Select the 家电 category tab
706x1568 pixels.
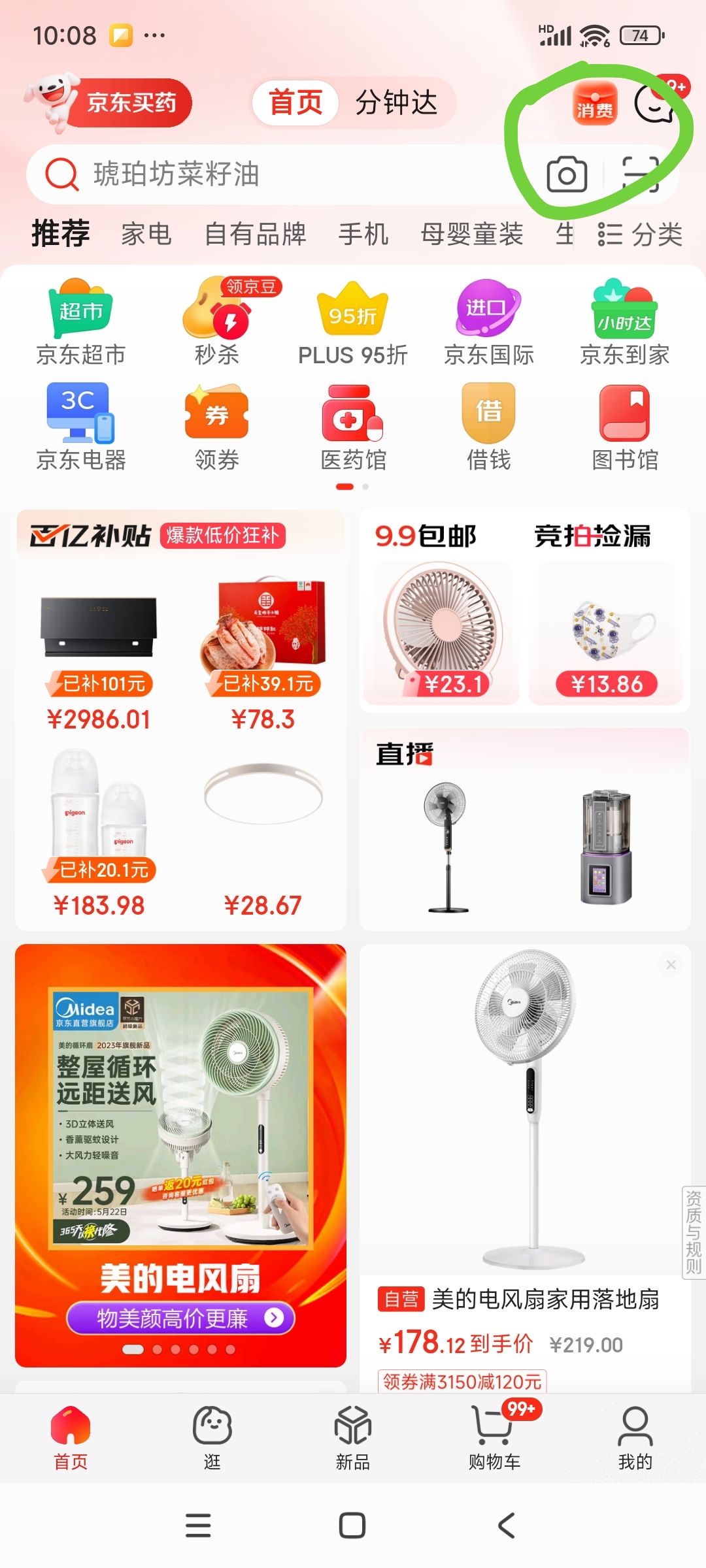click(x=146, y=234)
